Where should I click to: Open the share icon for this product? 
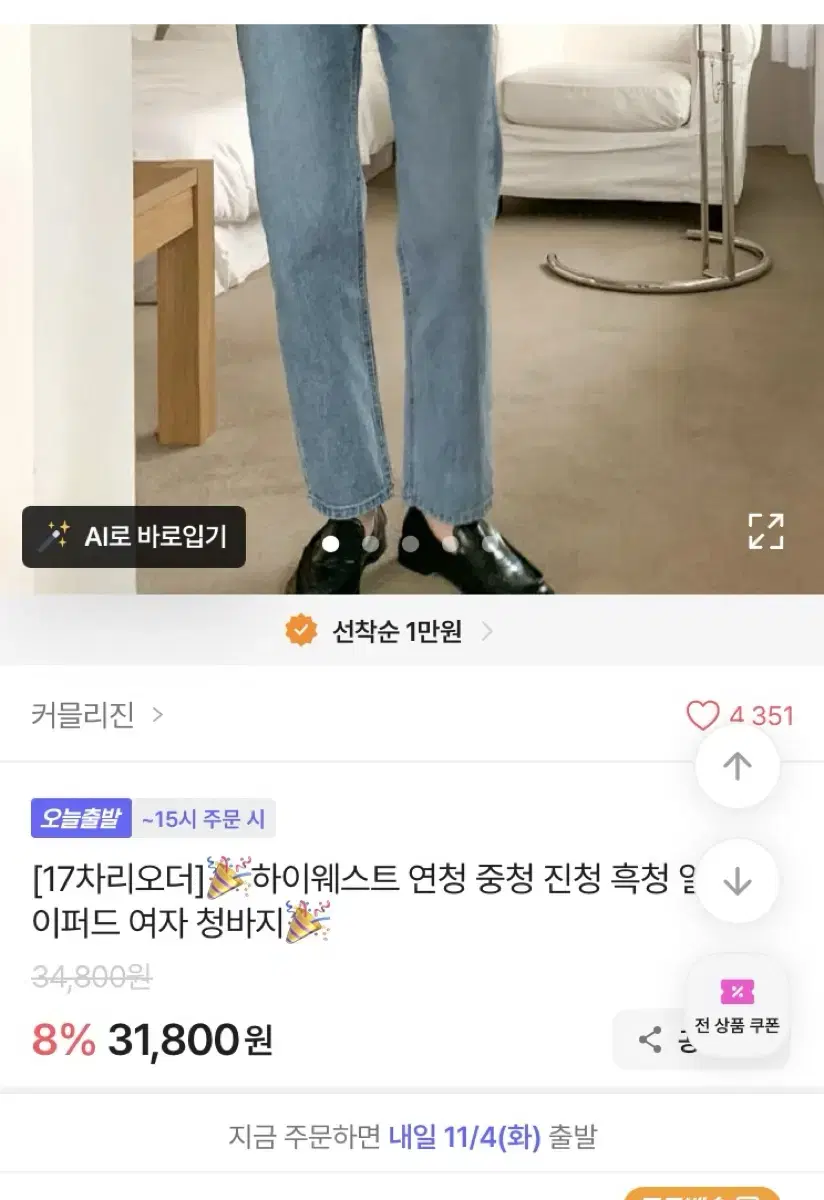tap(651, 1040)
